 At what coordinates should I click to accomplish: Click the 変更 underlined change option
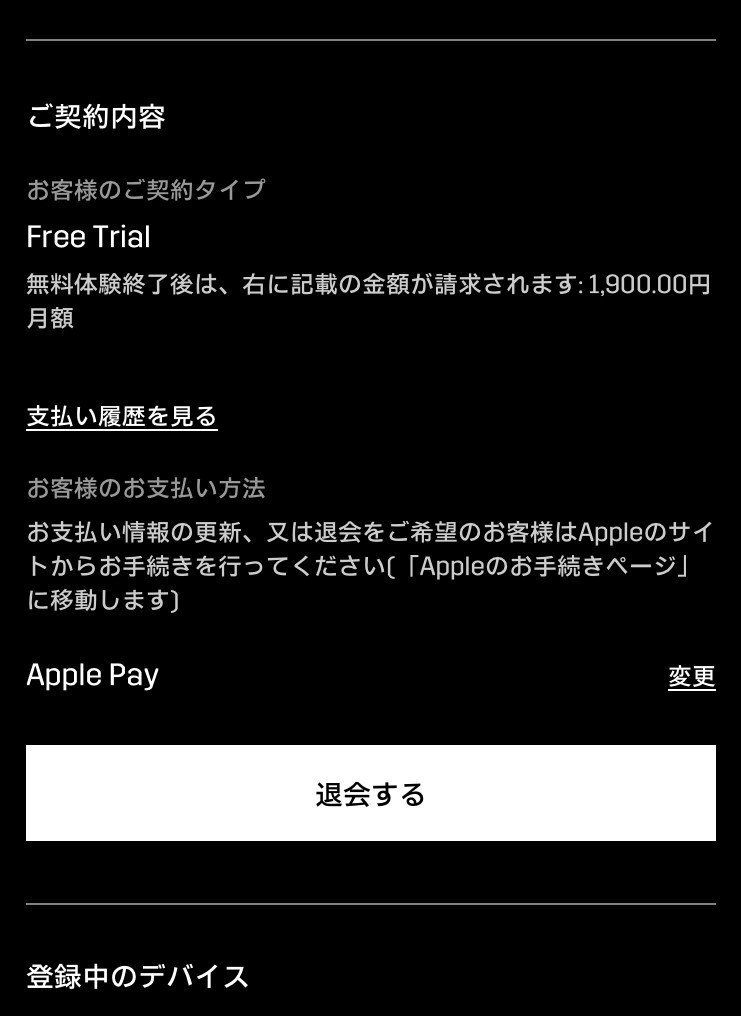[692, 676]
